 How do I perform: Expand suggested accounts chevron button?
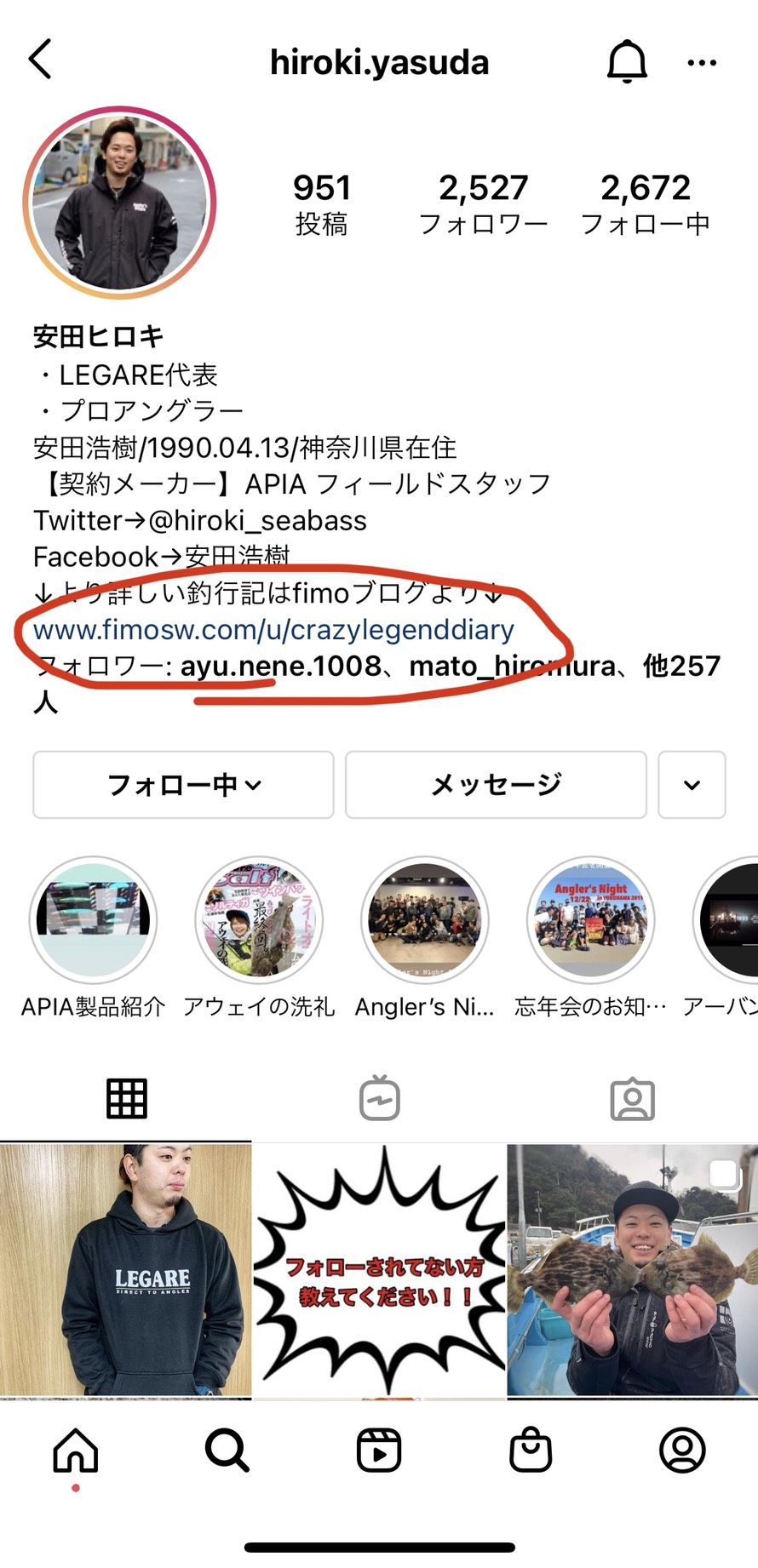(692, 785)
